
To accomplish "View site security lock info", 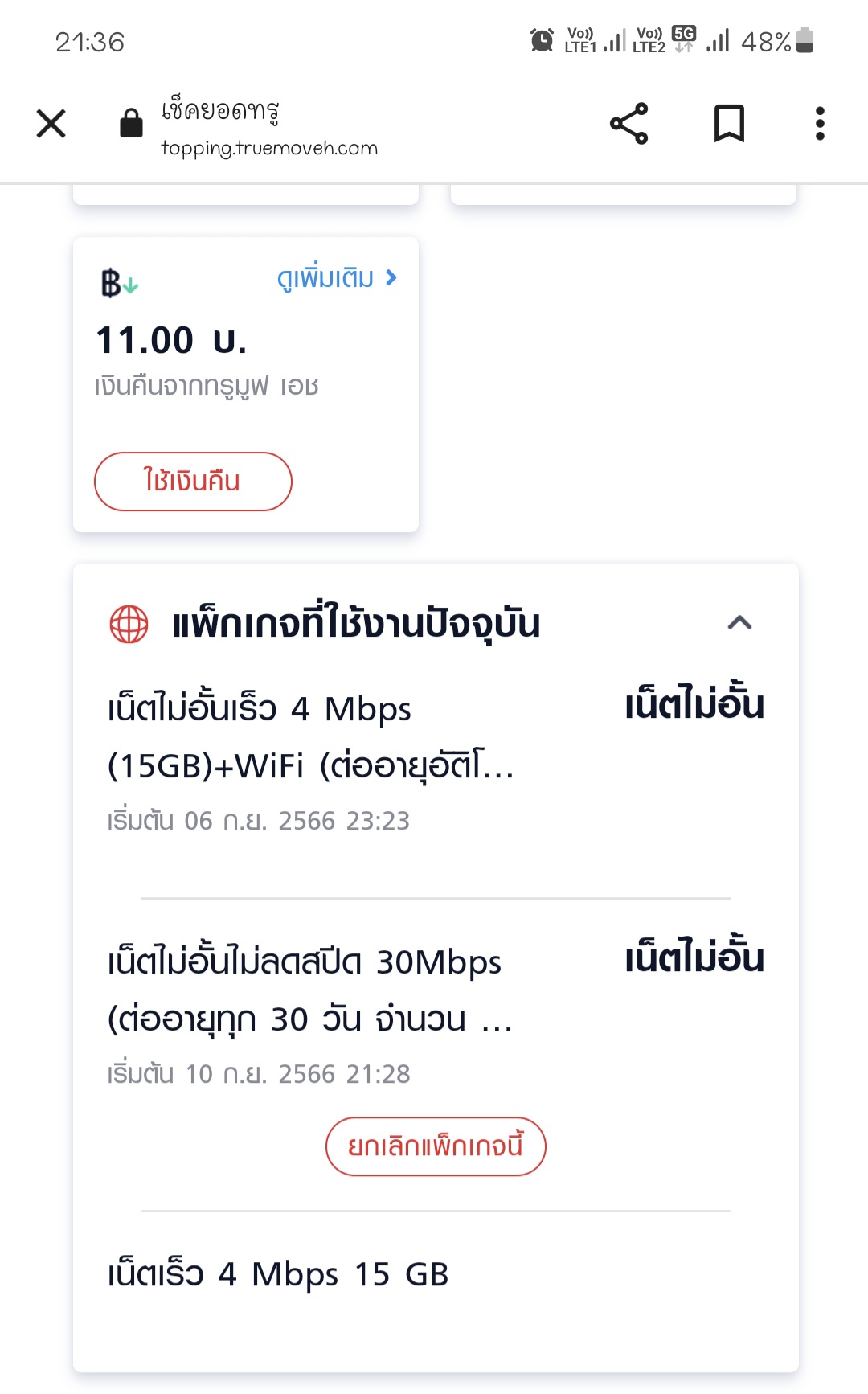I will coord(131,124).
